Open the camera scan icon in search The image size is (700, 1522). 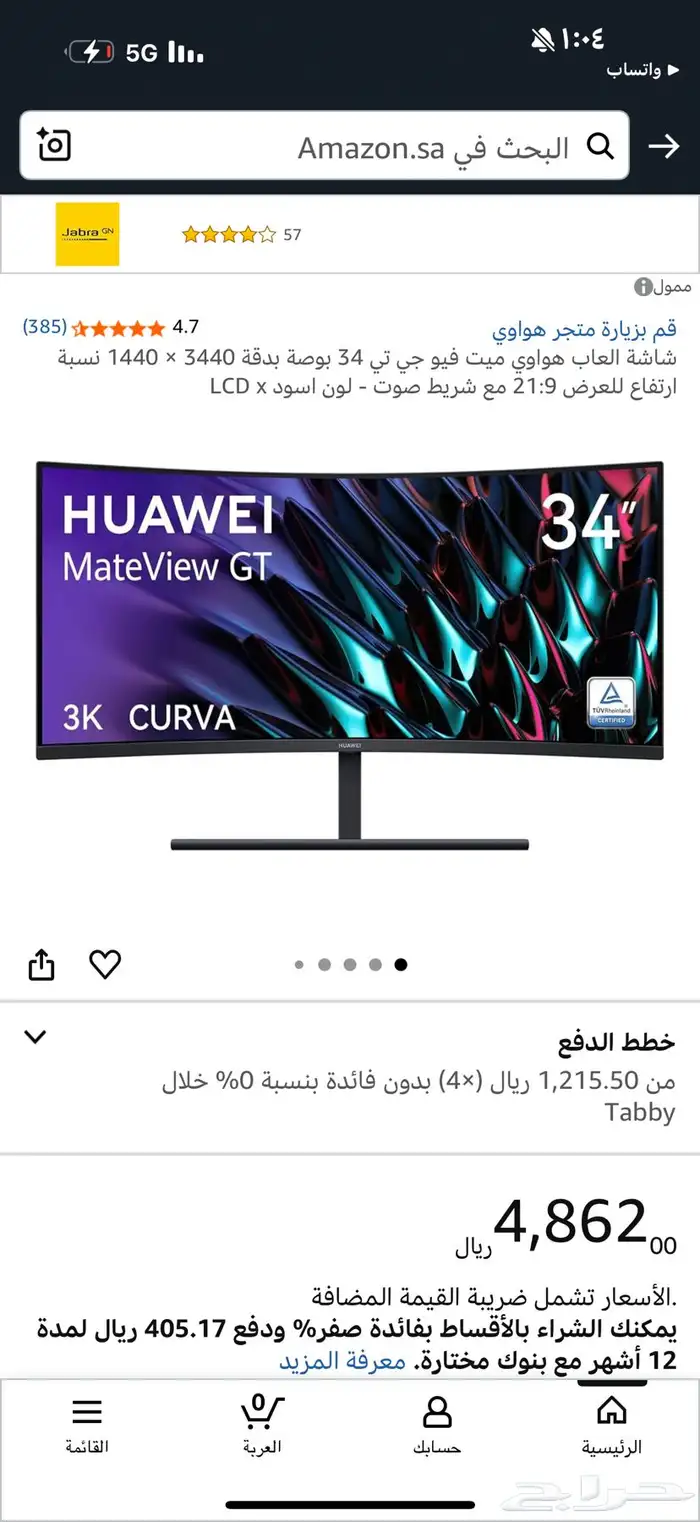click(x=54, y=146)
